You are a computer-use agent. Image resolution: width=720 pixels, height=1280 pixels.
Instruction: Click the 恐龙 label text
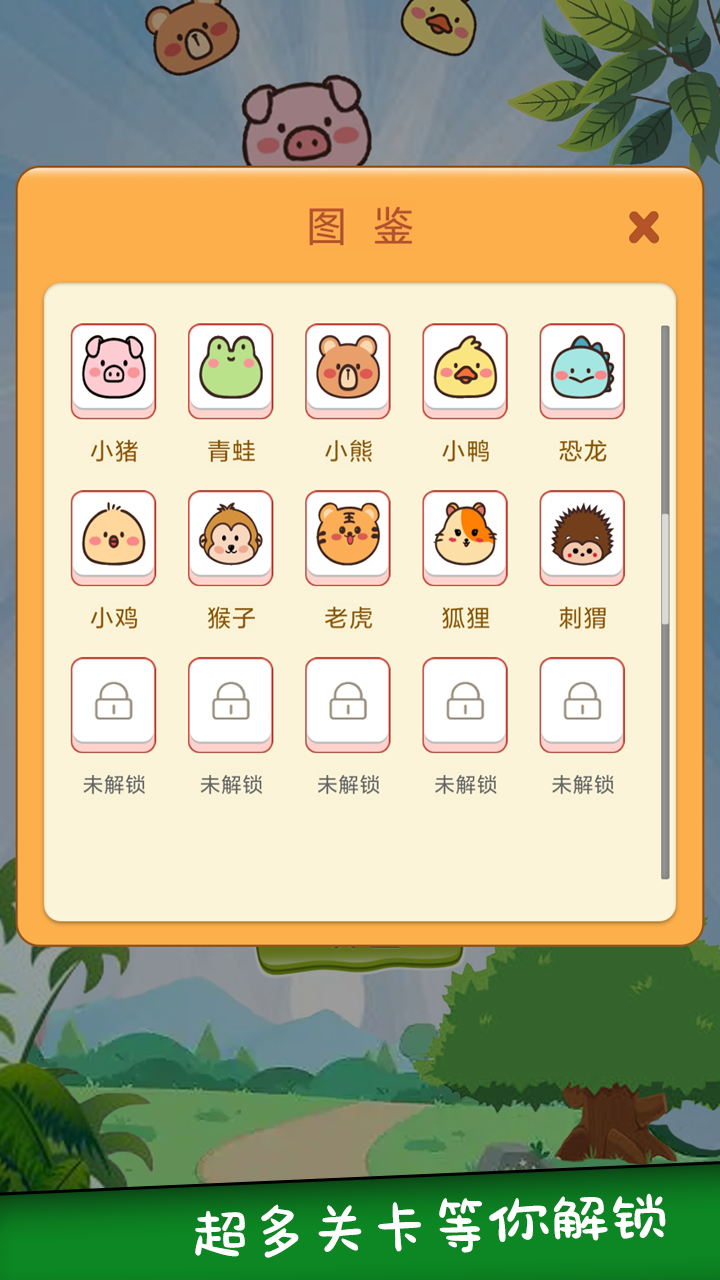(x=583, y=450)
